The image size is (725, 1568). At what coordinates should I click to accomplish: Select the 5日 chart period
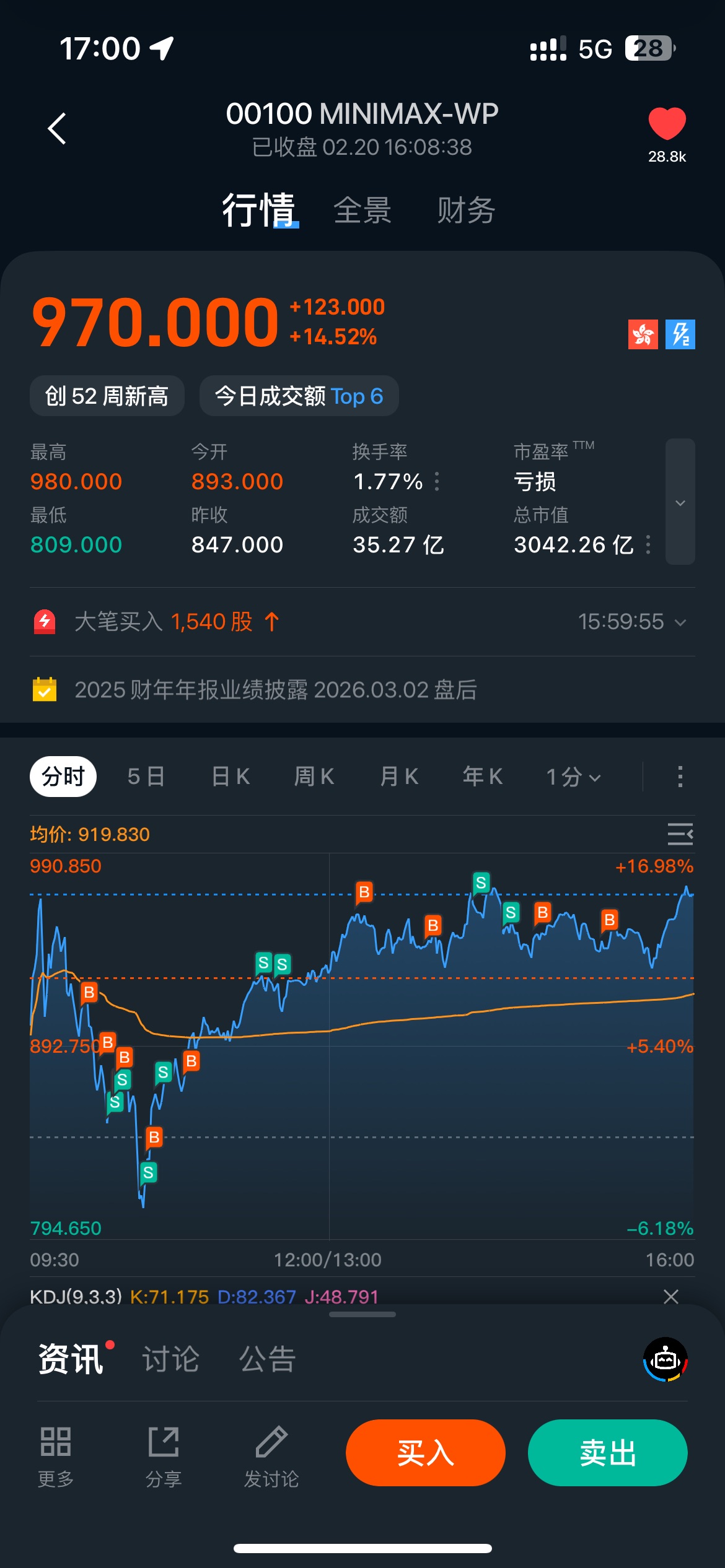pyautogui.click(x=146, y=777)
